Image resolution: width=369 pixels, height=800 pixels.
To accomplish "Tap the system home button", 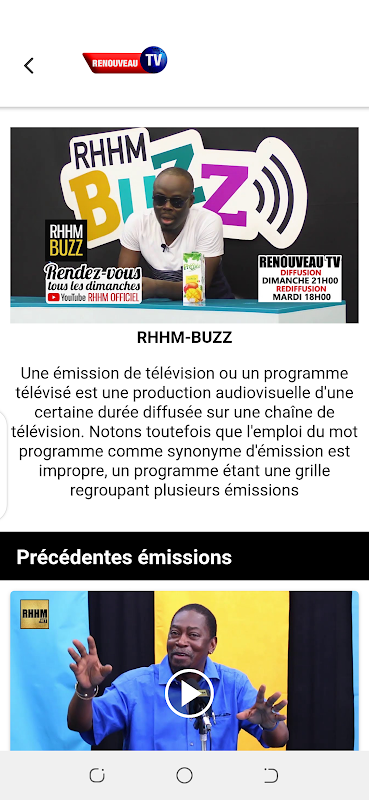I will 184,776.
